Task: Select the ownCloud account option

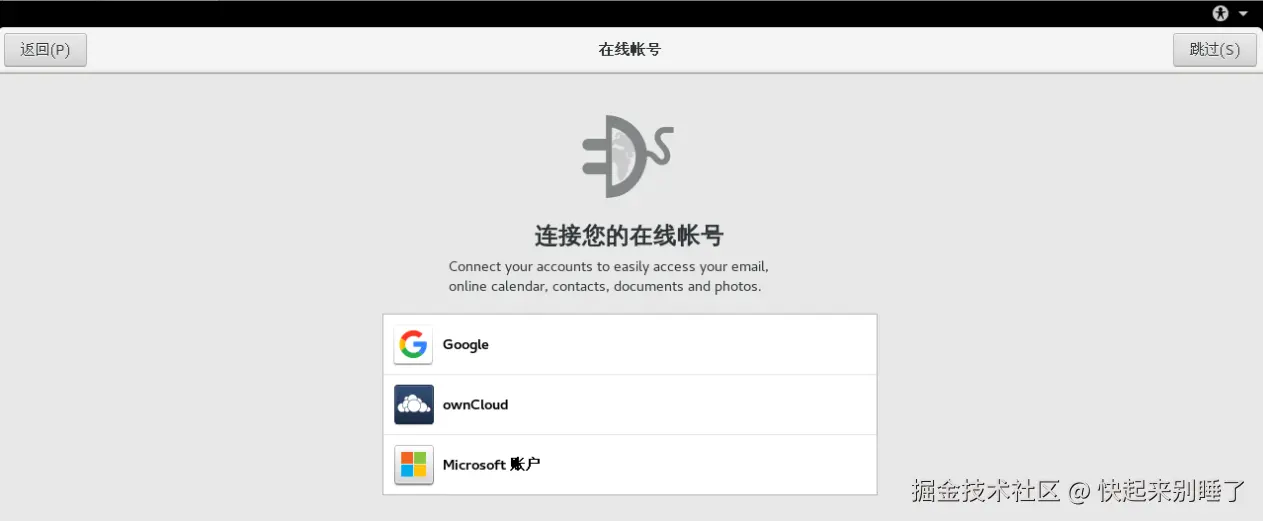Action: tap(629, 405)
